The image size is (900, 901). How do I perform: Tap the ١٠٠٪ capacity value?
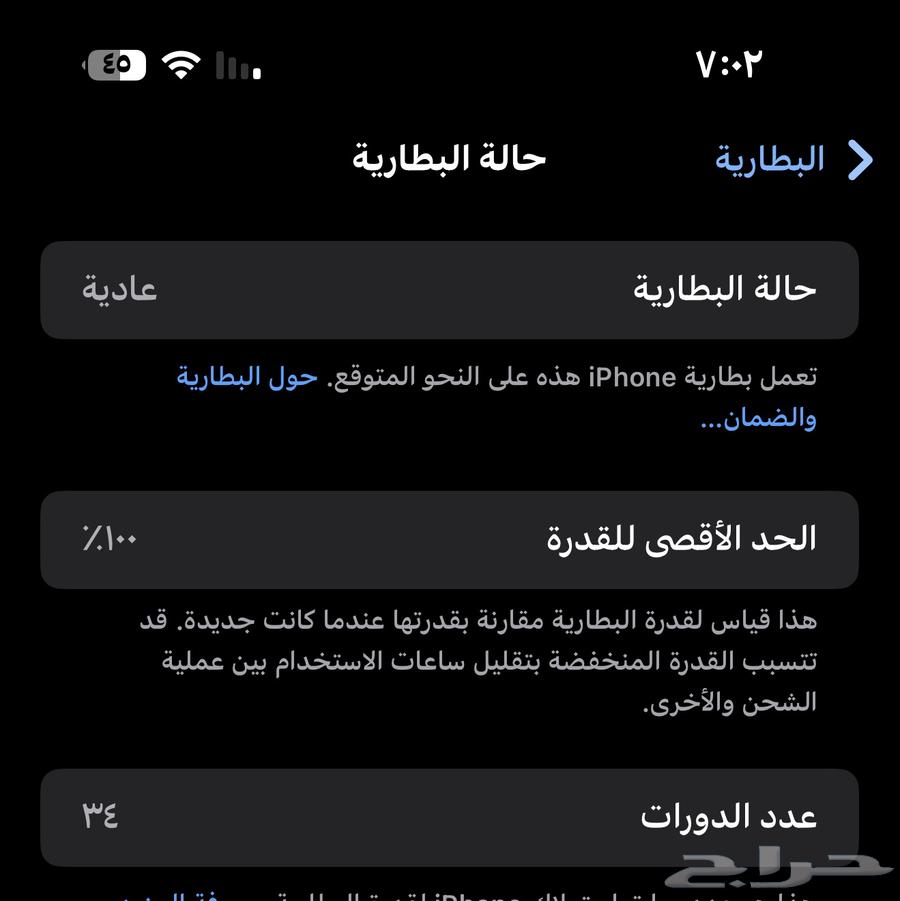[x=110, y=539]
